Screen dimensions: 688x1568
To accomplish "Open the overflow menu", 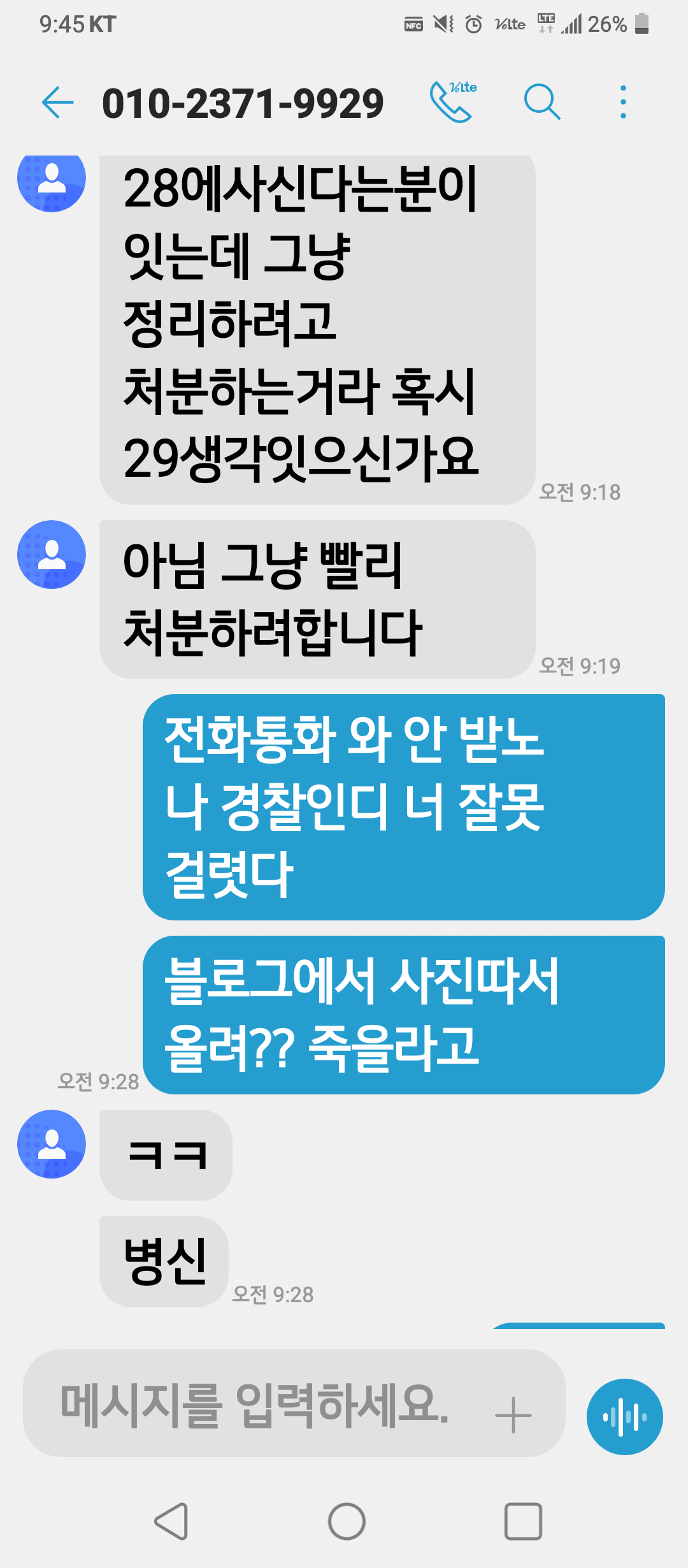I will click(623, 102).
